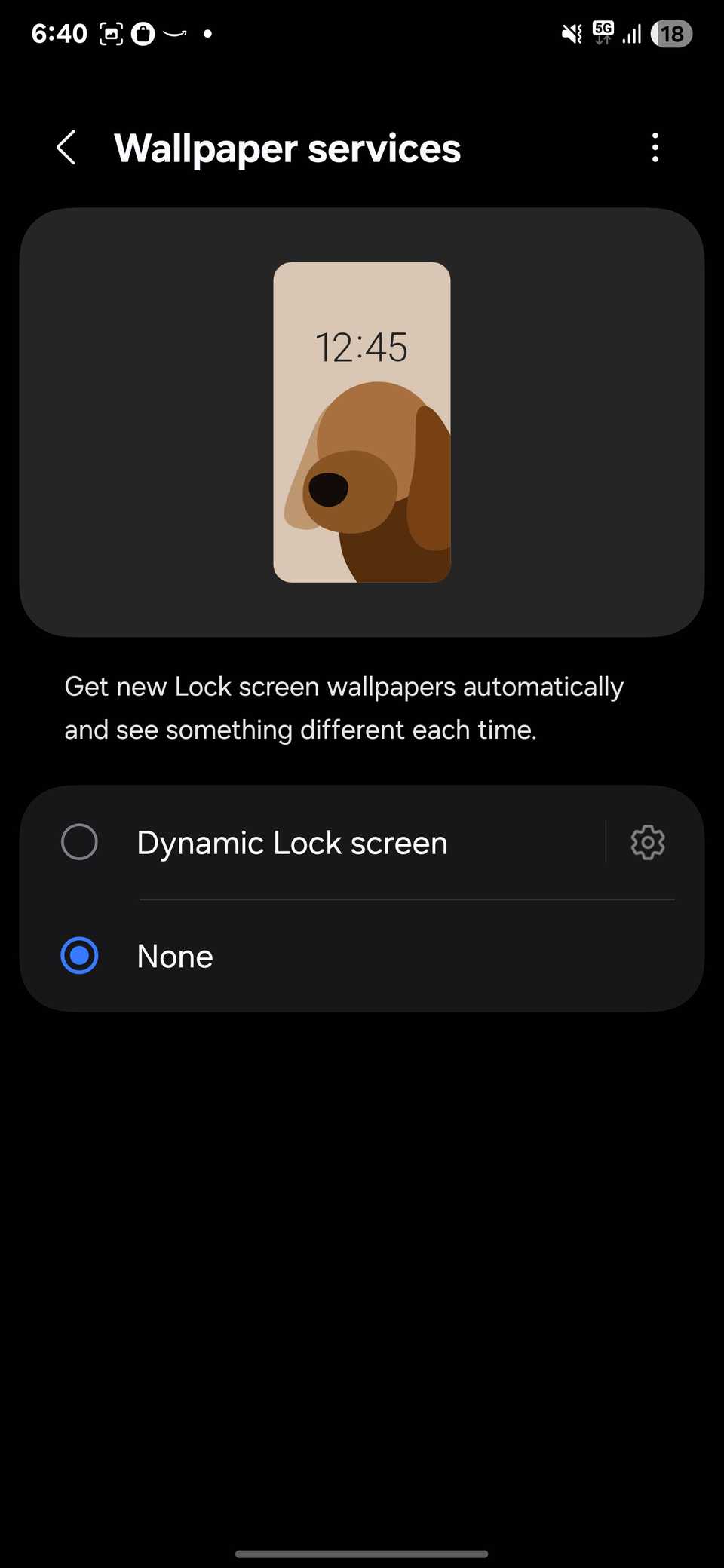The width and height of the screenshot is (724, 1568).
Task: Tap the signal strength bars icon
Action: tap(632, 33)
